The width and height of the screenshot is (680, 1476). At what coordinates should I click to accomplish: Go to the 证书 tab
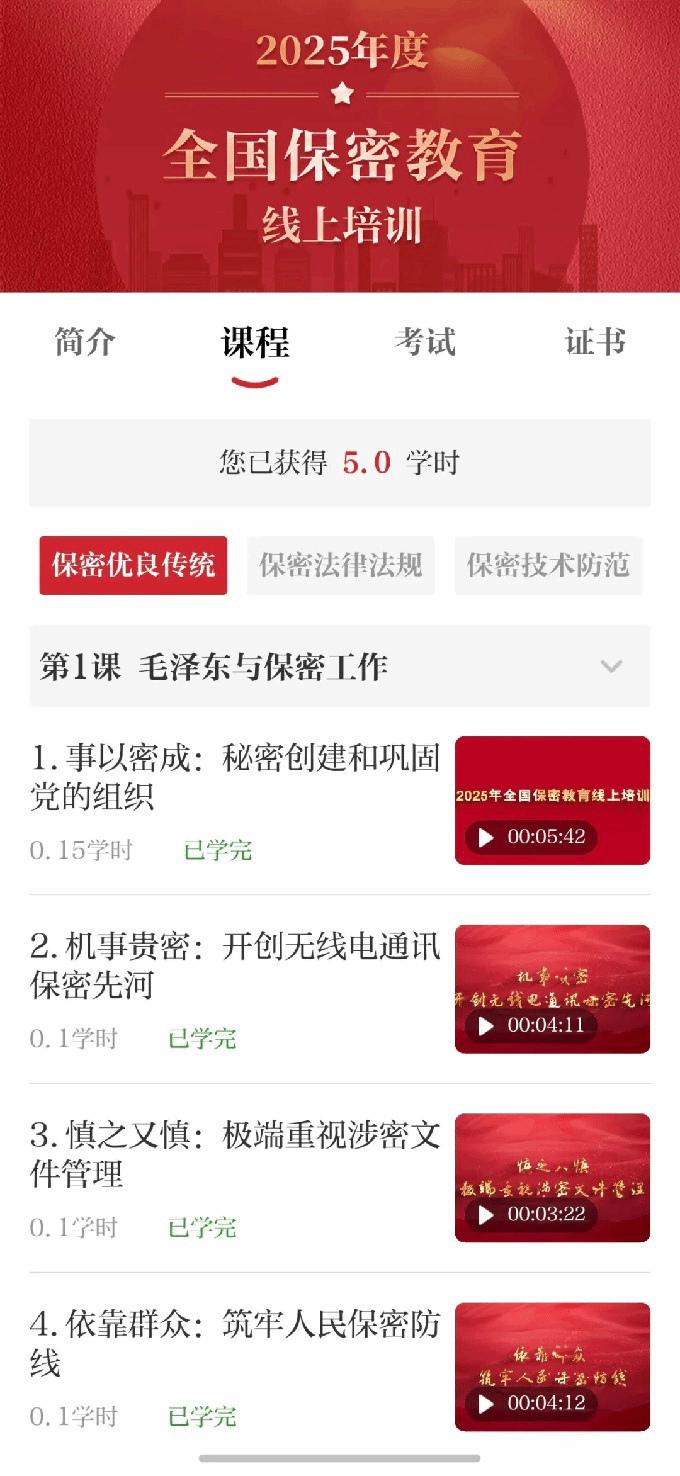(595, 342)
